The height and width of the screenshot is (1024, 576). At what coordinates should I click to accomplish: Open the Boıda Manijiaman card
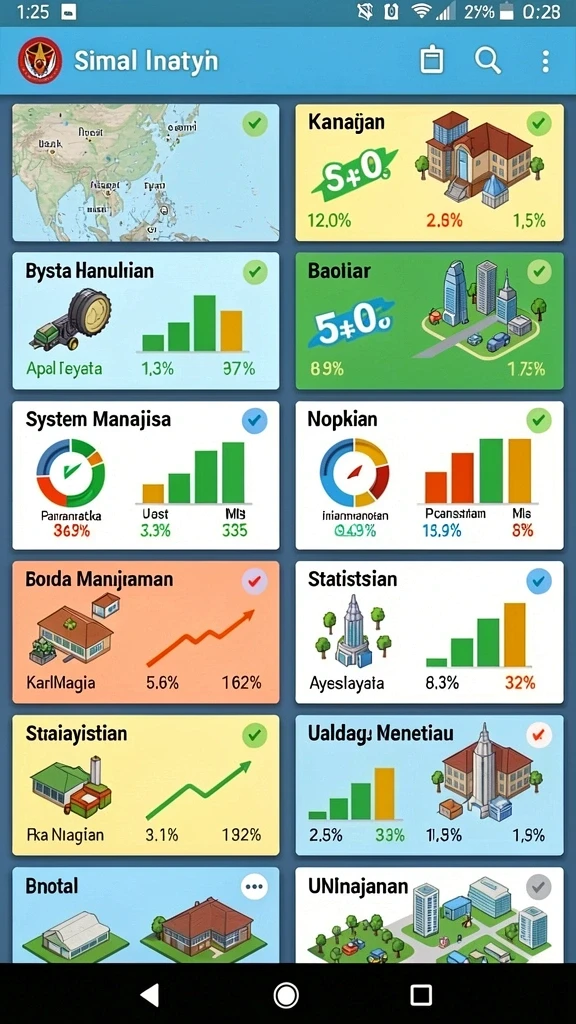(146, 632)
